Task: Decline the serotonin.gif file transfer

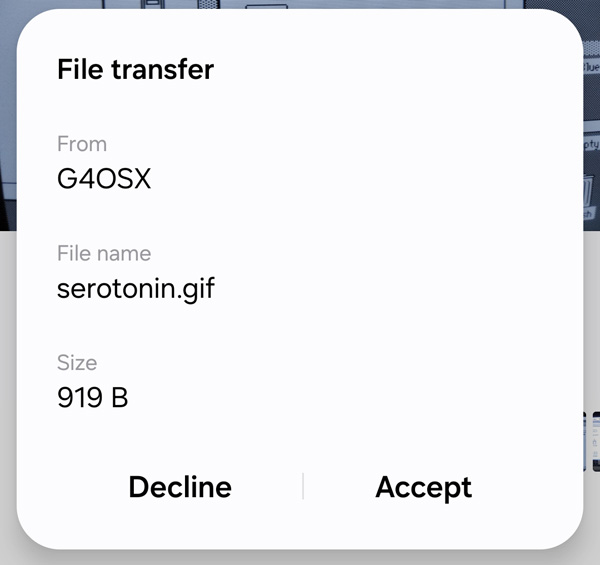Action: [180, 487]
